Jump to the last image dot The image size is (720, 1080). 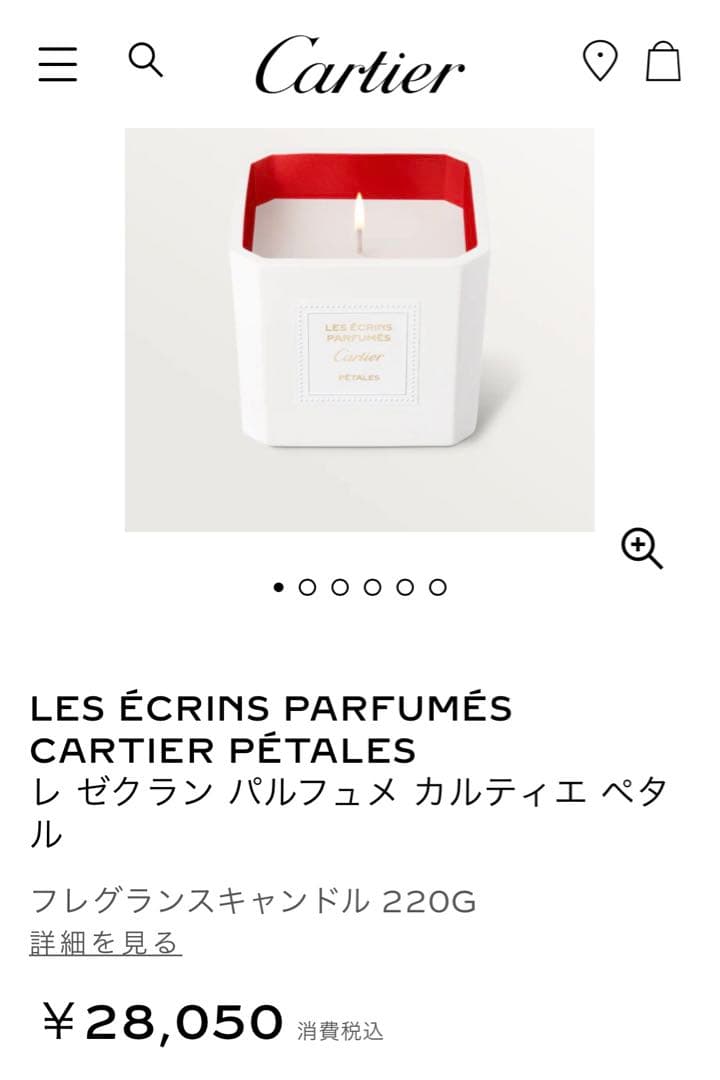click(x=437, y=587)
